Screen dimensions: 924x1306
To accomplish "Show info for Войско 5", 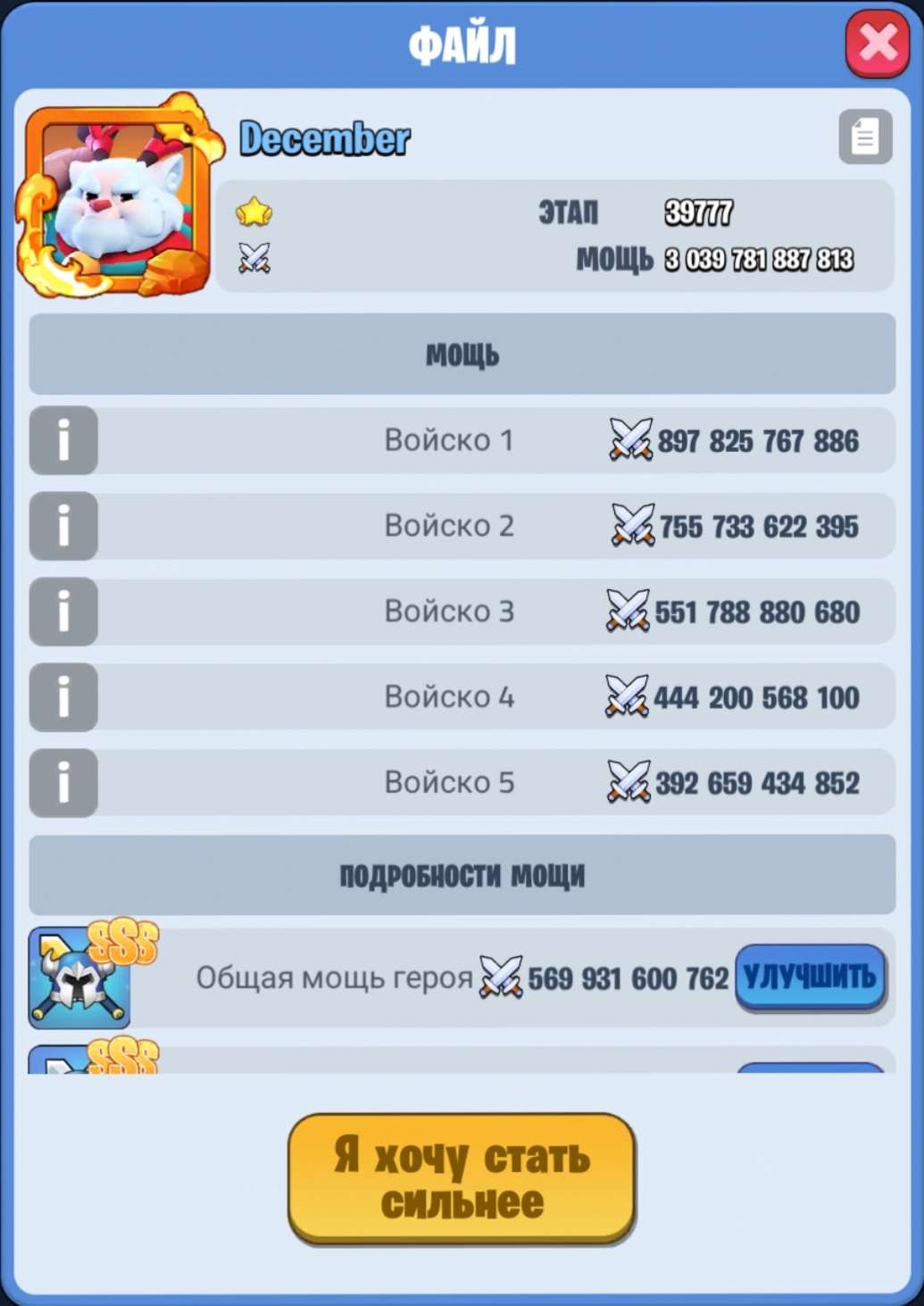I will click(63, 783).
